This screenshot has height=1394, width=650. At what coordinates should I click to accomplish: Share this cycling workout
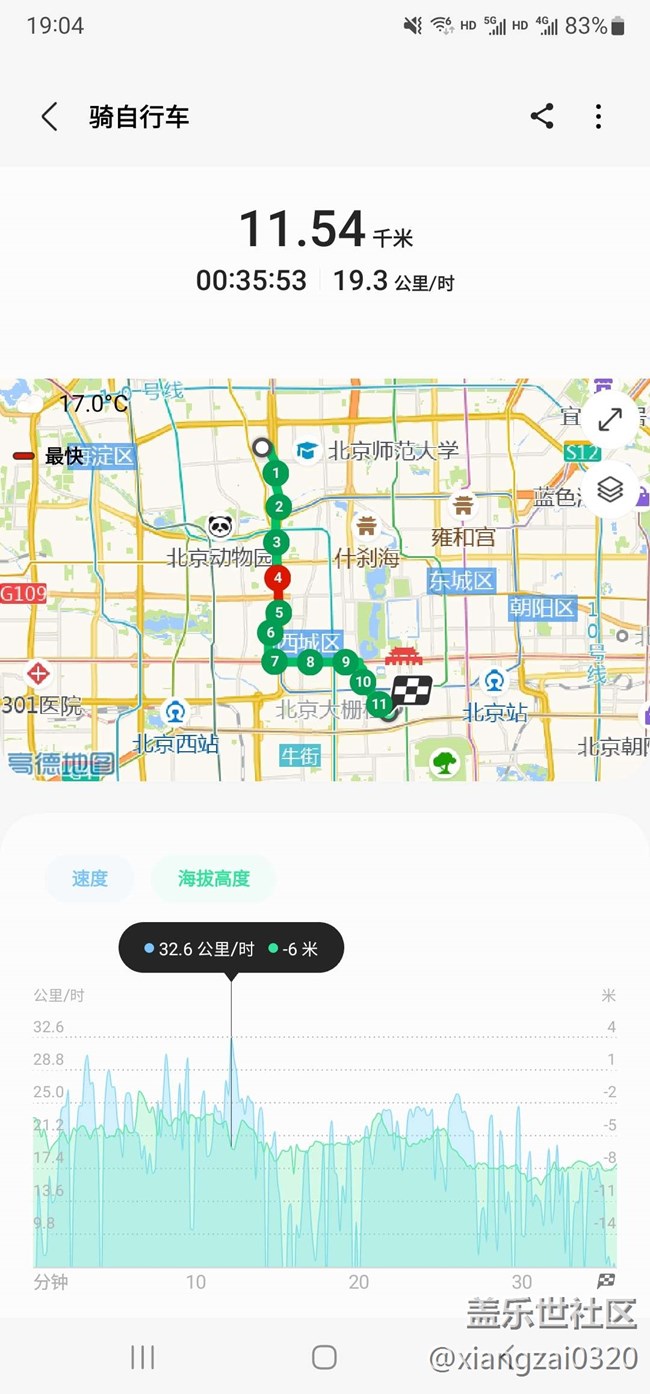point(542,116)
